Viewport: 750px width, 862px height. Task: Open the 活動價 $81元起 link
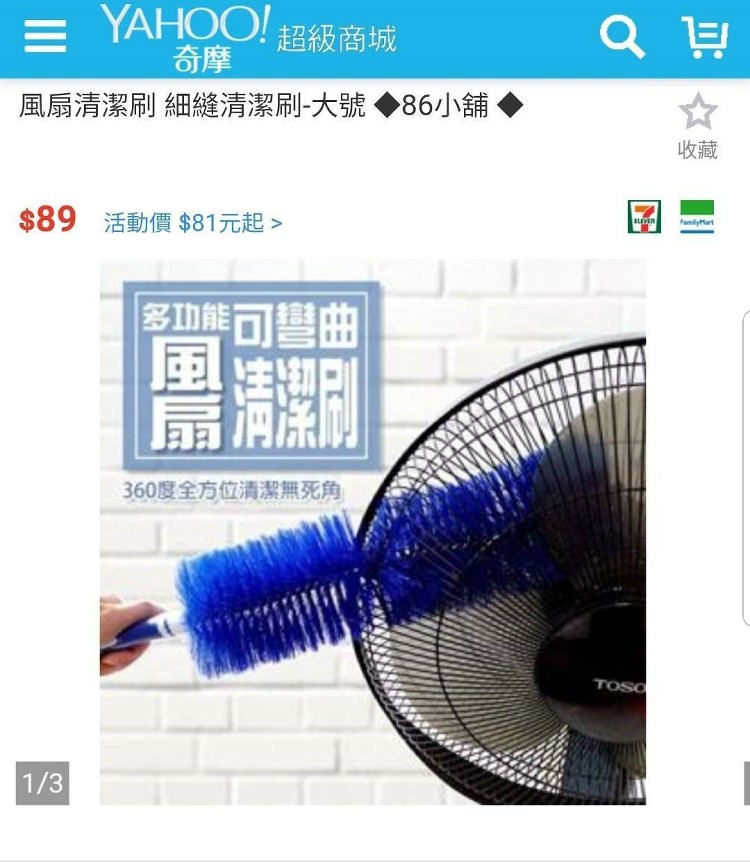(x=193, y=223)
